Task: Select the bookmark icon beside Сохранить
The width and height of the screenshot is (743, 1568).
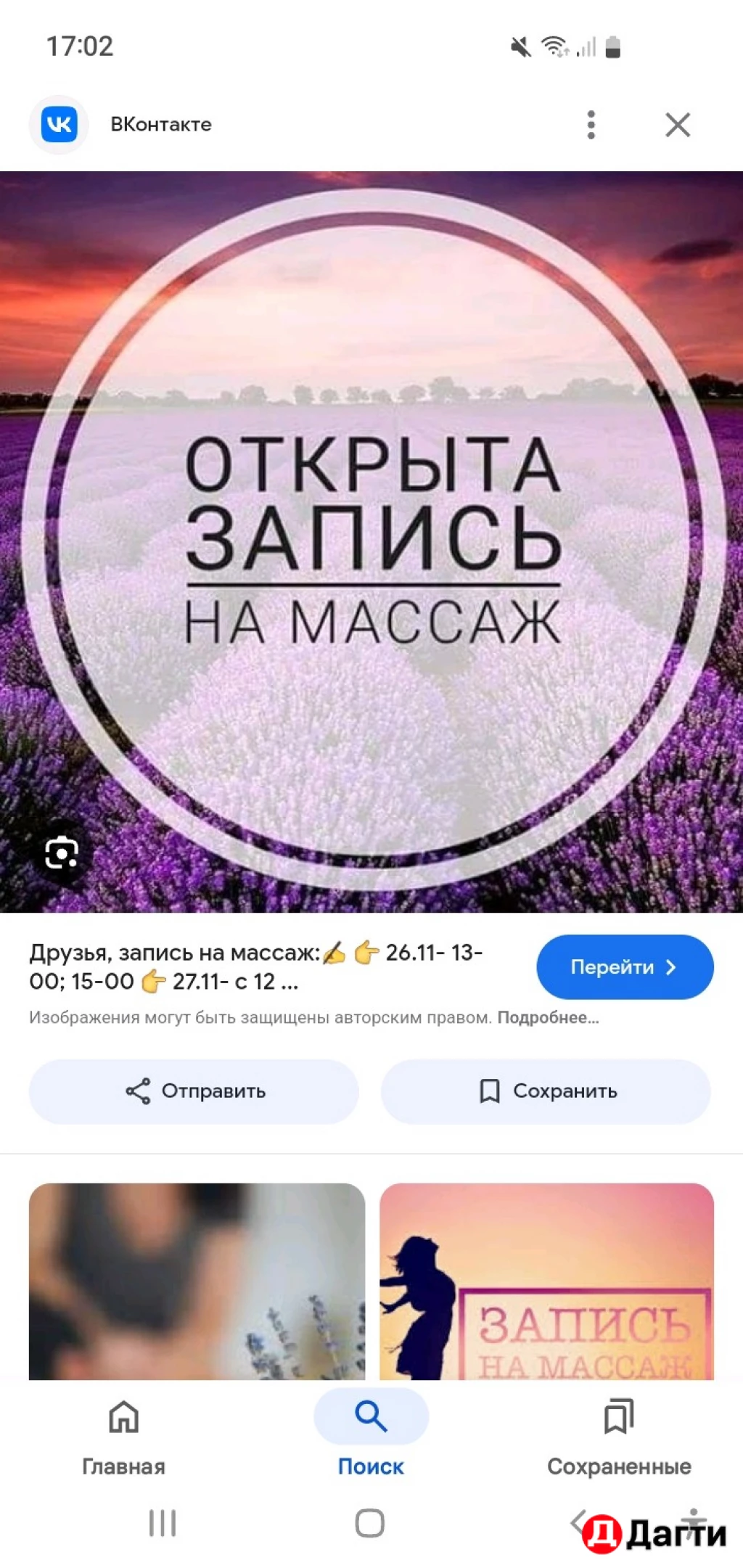Action: pos(490,1091)
